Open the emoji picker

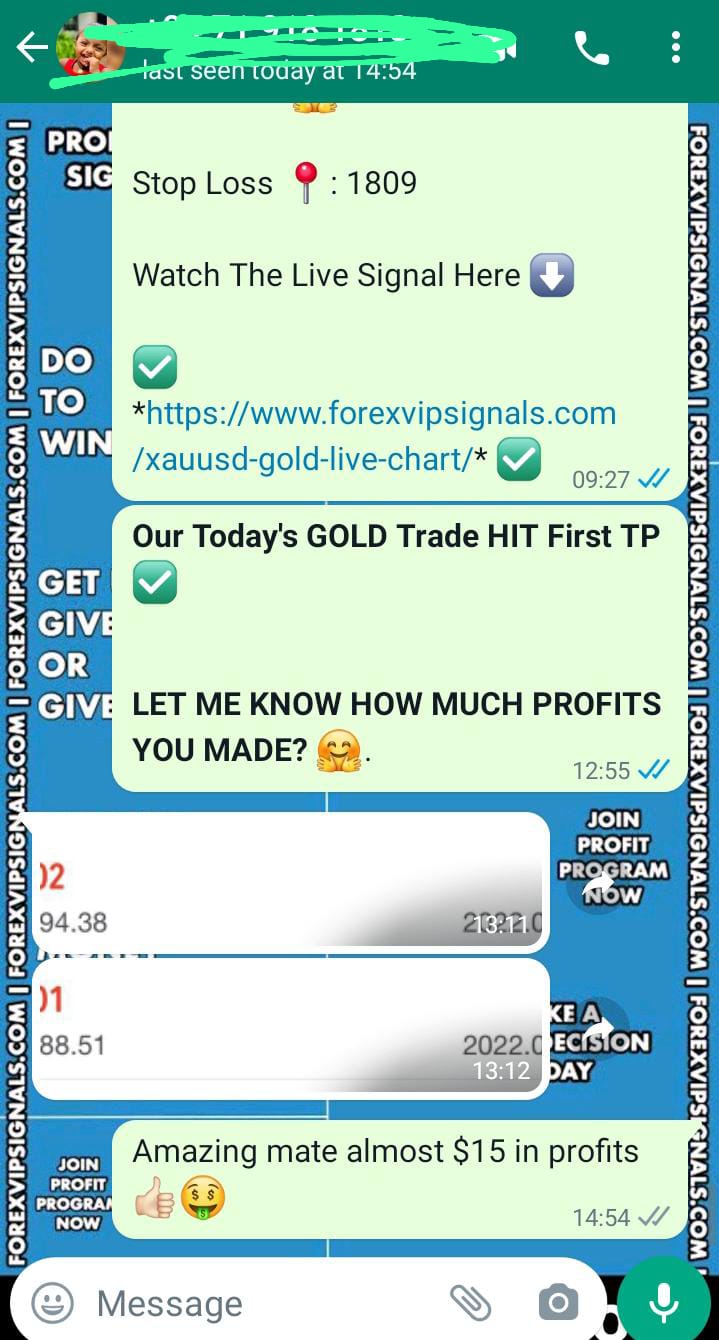click(x=52, y=1302)
